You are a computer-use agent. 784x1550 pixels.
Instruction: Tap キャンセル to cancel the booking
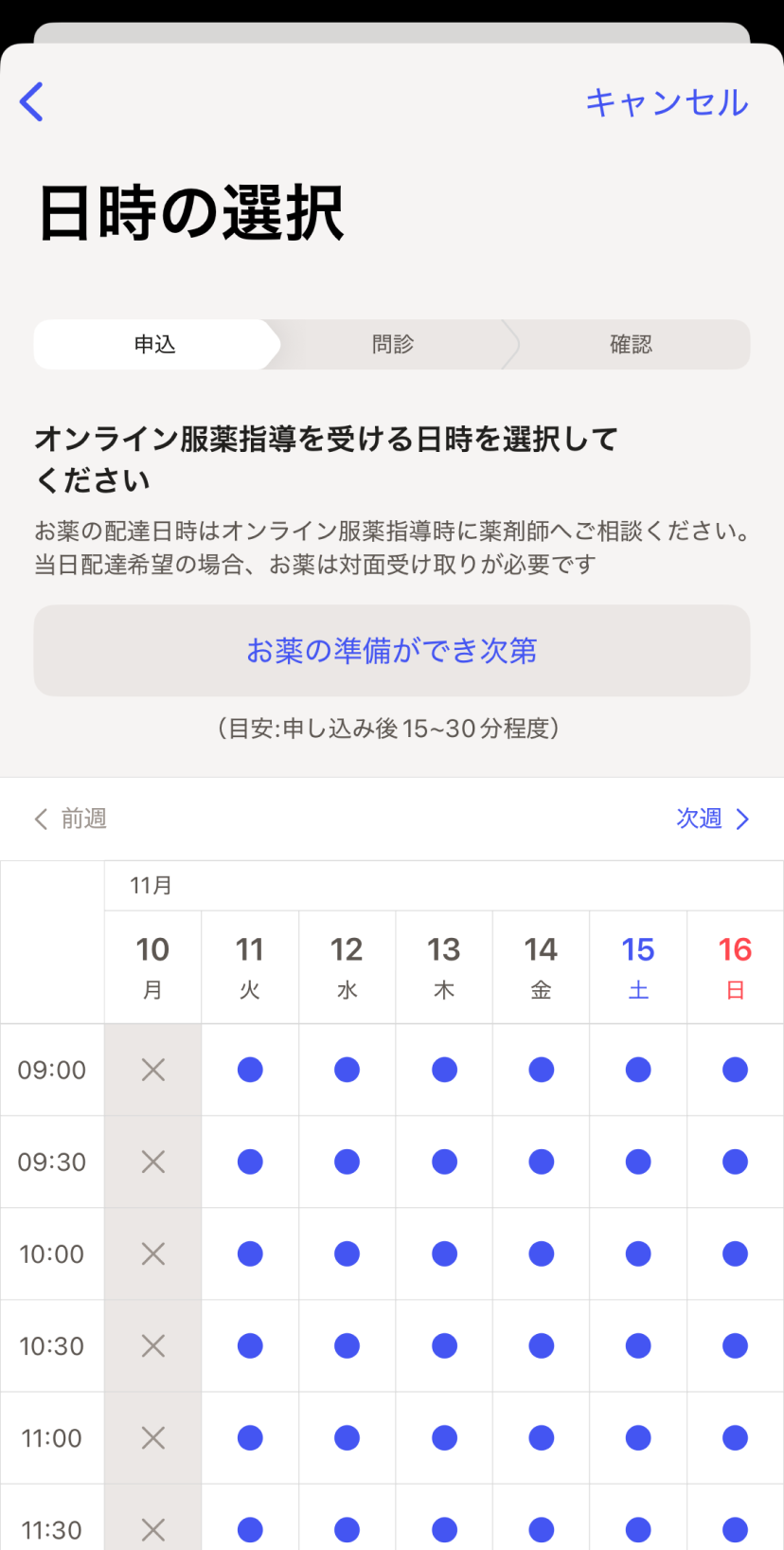[667, 102]
